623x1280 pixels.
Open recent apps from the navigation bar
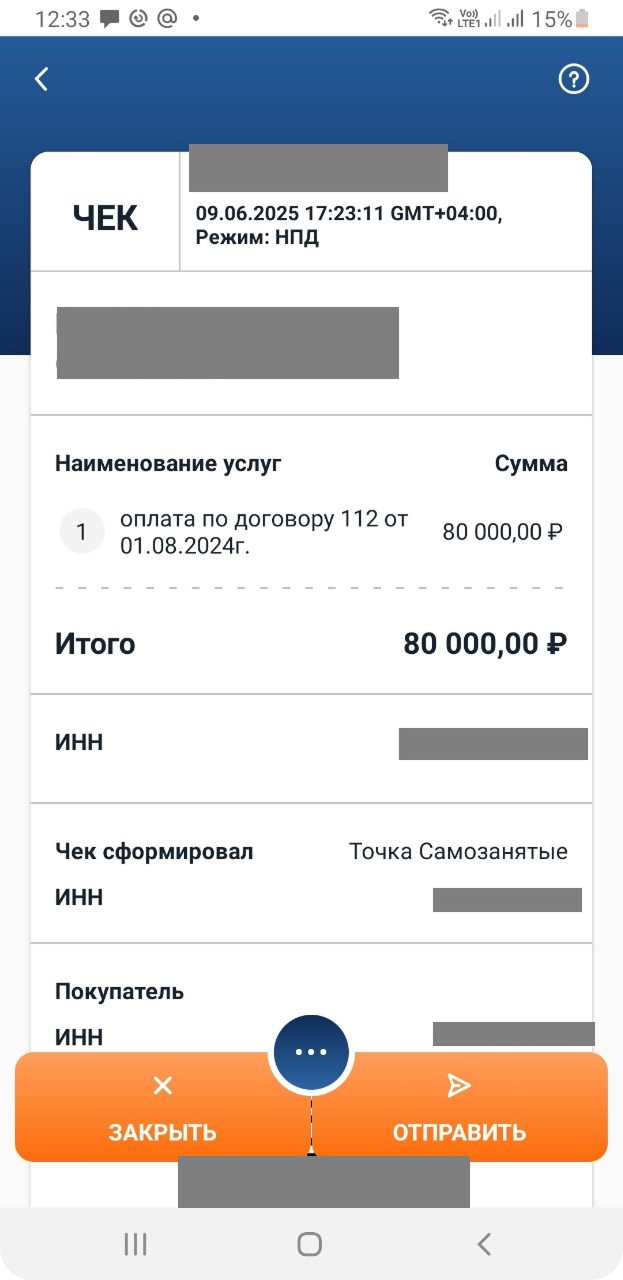(x=135, y=1244)
